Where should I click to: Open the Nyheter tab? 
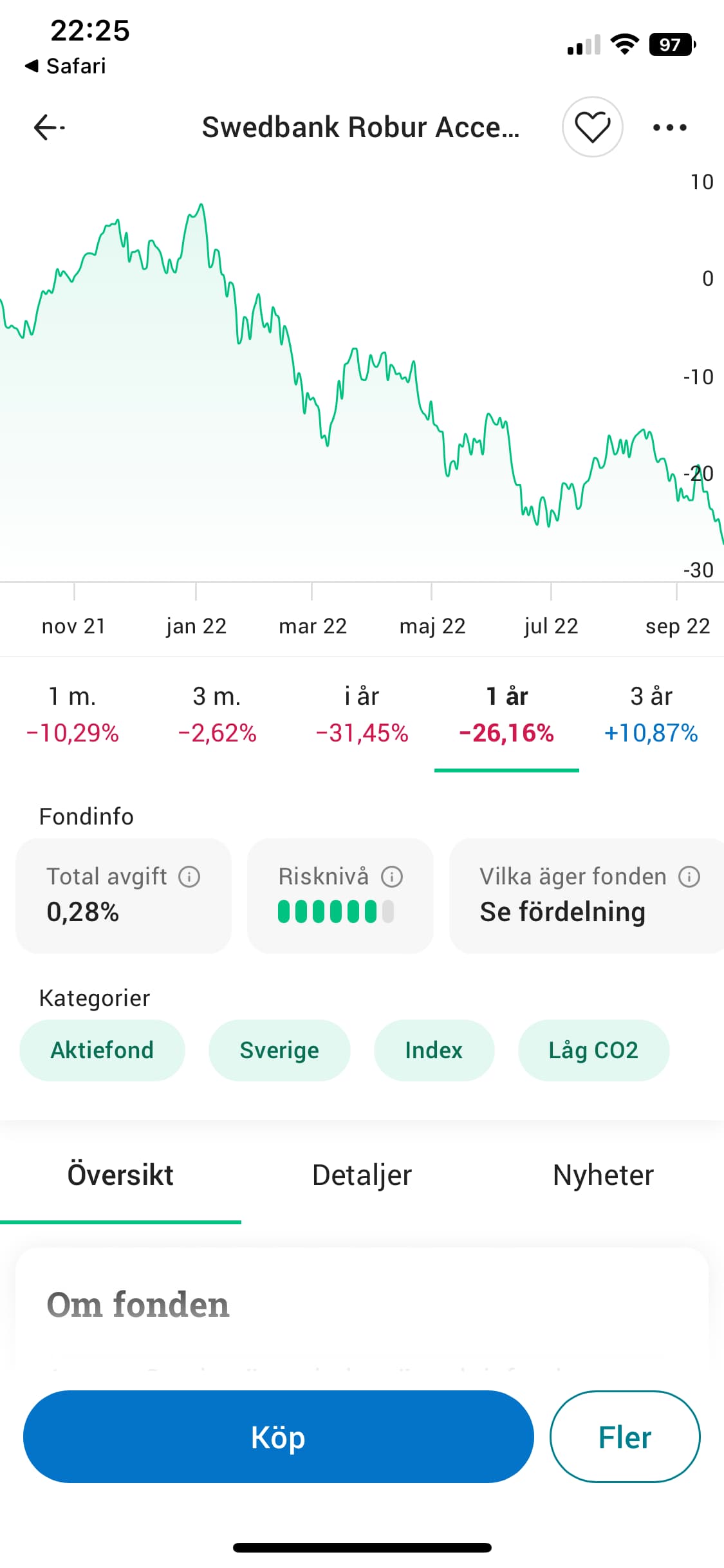(x=603, y=1175)
